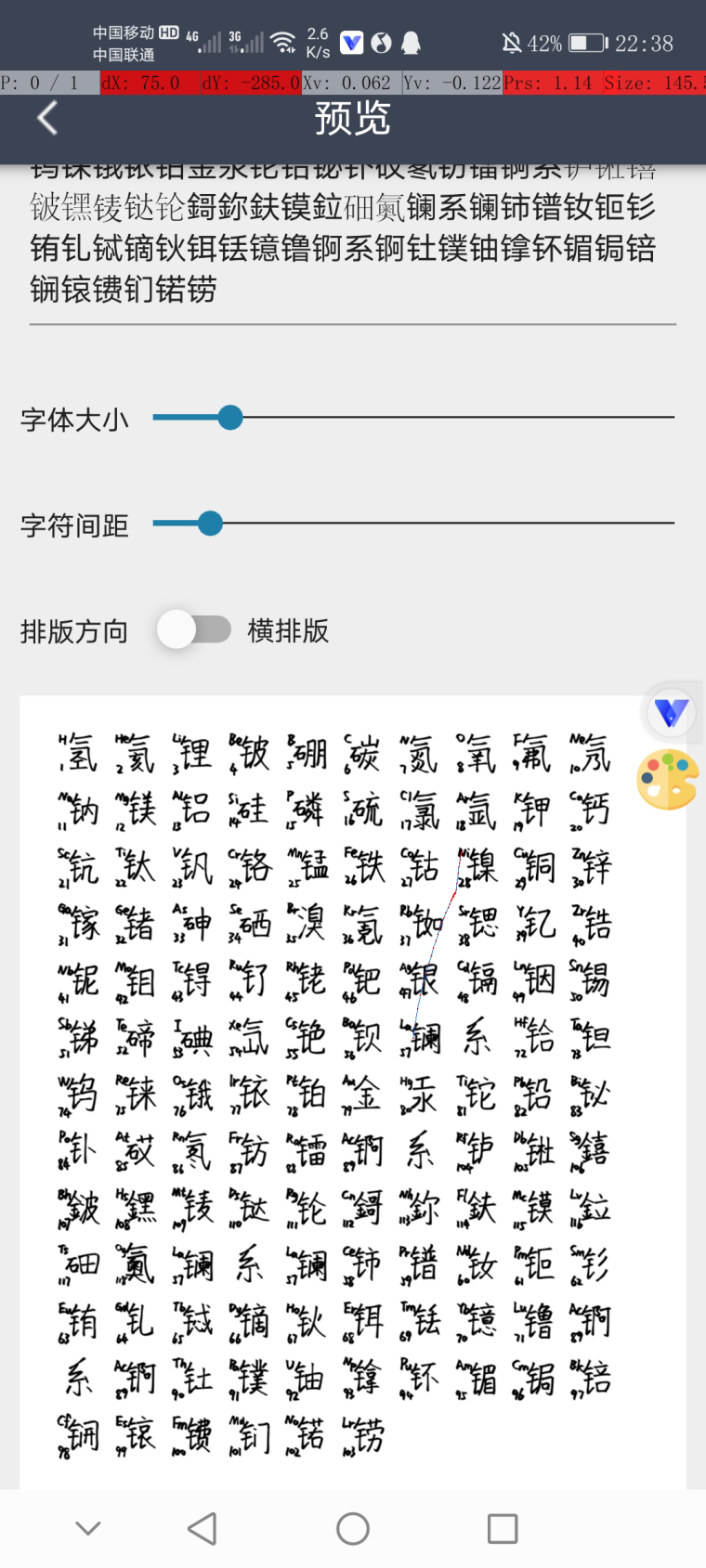Tap the back arrow to leave 预览
The image size is (706, 1568).
point(45,118)
